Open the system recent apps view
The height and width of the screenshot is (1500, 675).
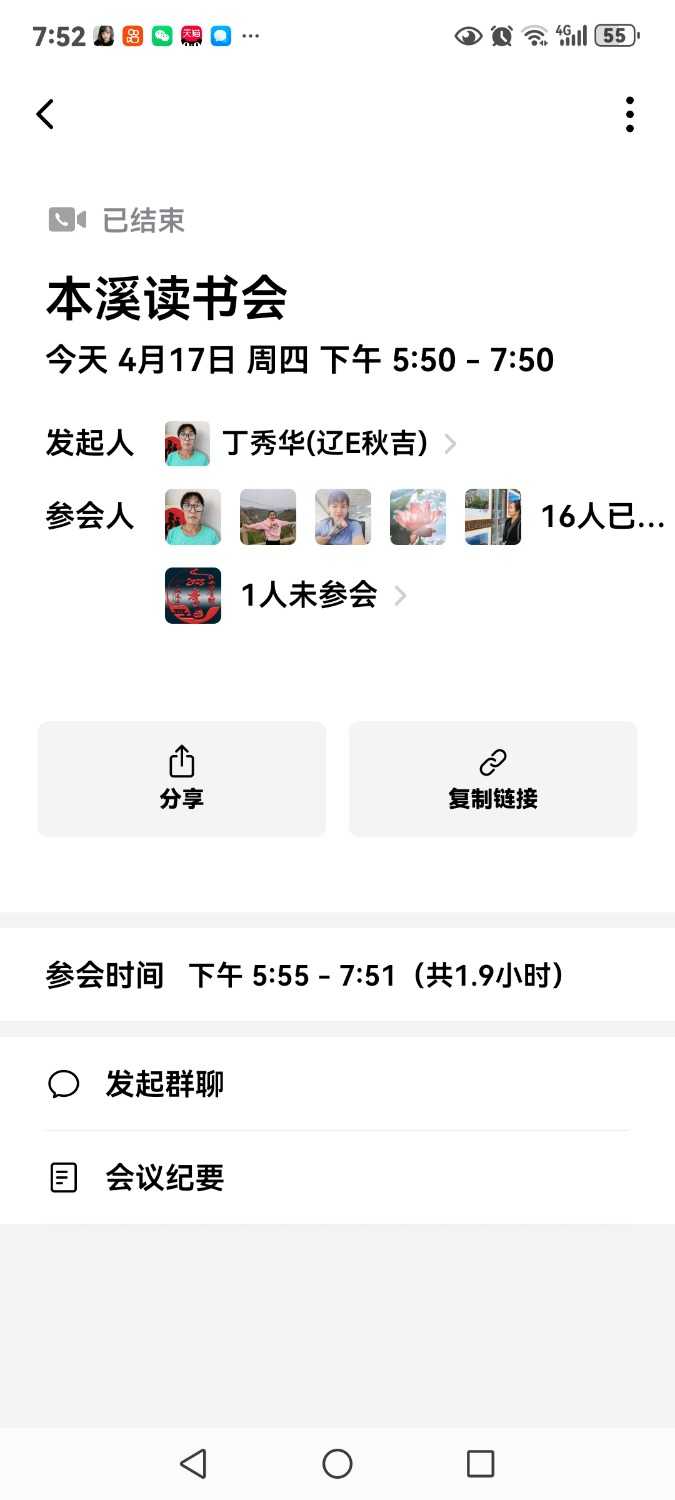[481, 1464]
